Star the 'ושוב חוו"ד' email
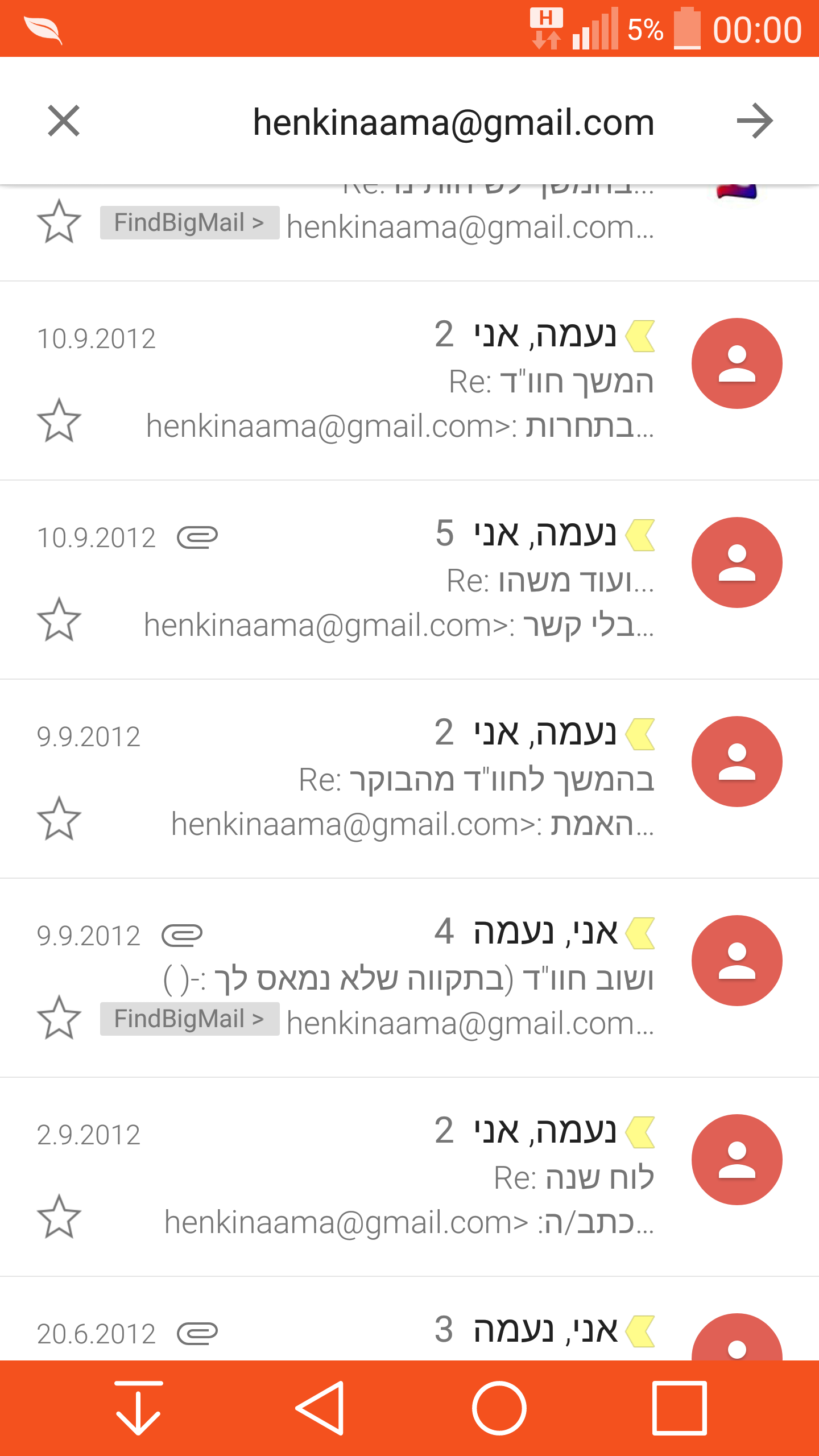The width and height of the screenshot is (819, 1456). tap(59, 1018)
